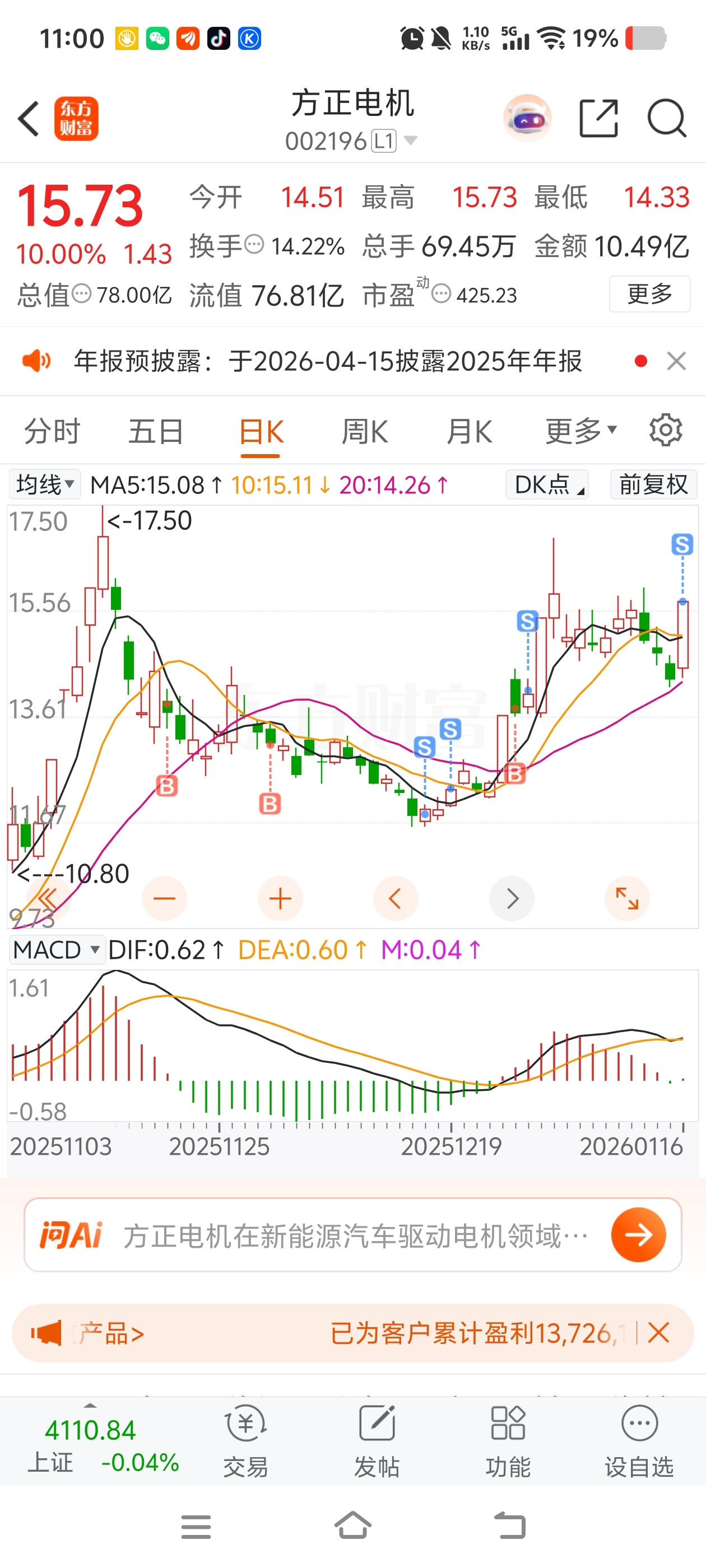Share this stock page

tap(598, 118)
